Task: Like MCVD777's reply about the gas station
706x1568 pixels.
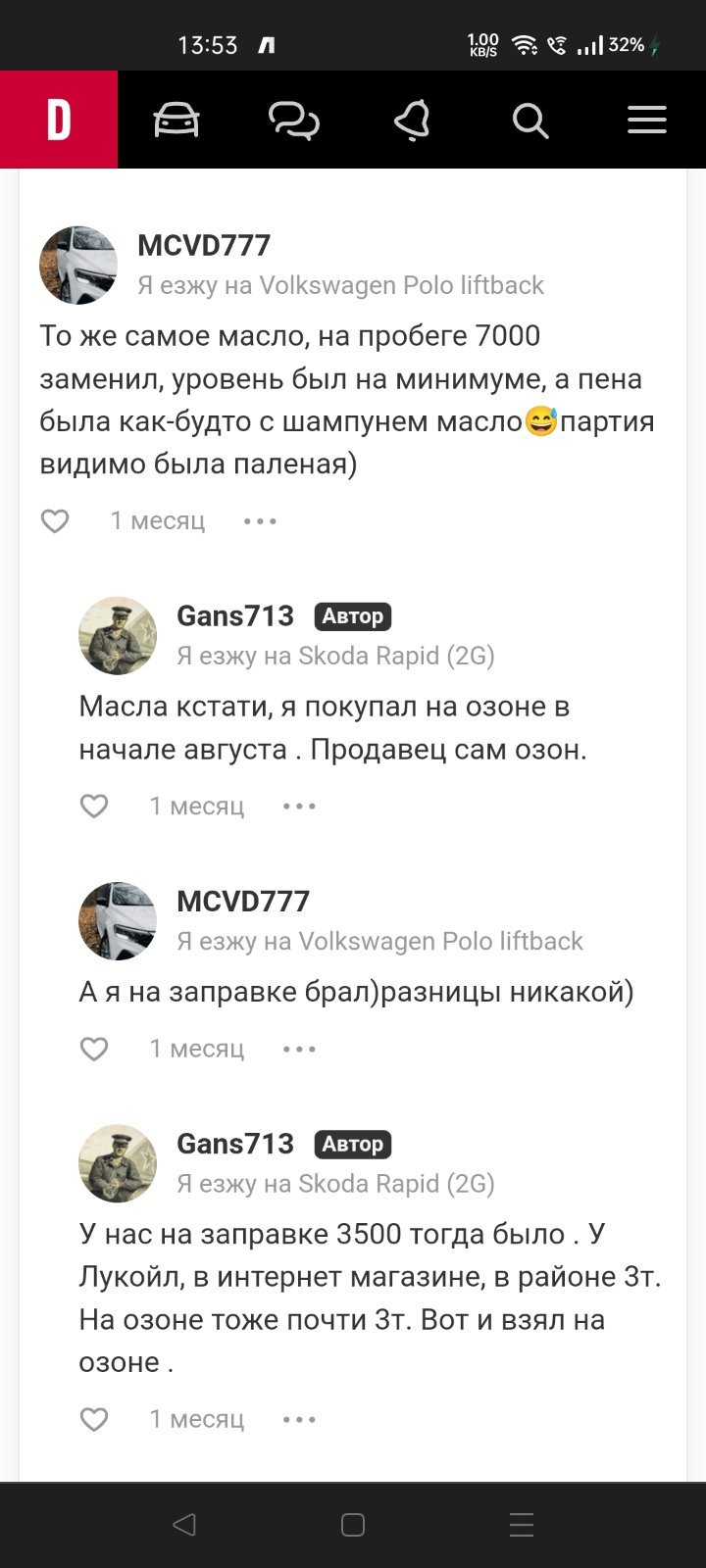Action: (x=94, y=1049)
